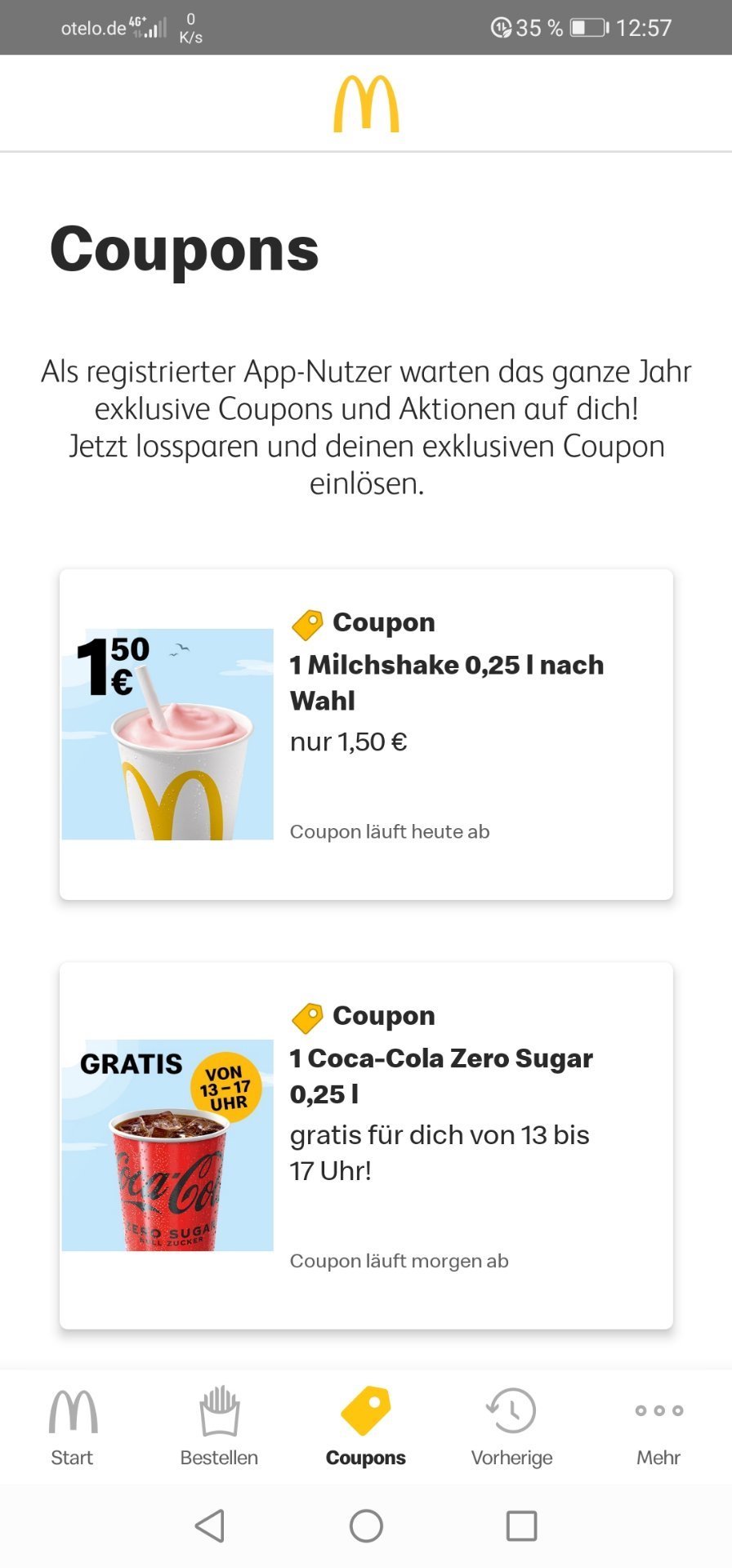Go to the Start tab
Viewport: 732px width, 1568px height.
coord(72,1428)
